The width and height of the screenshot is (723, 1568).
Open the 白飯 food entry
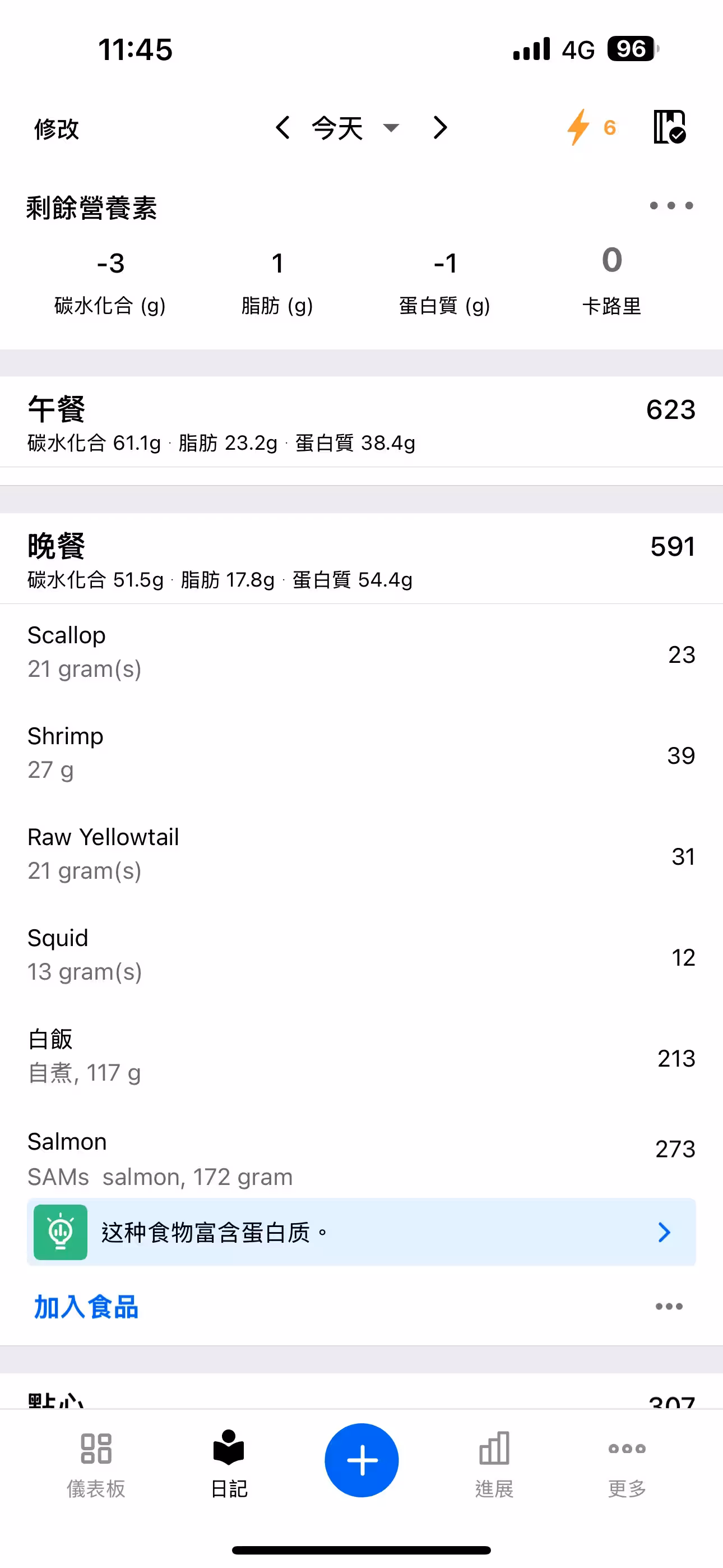click(361, 1056)
